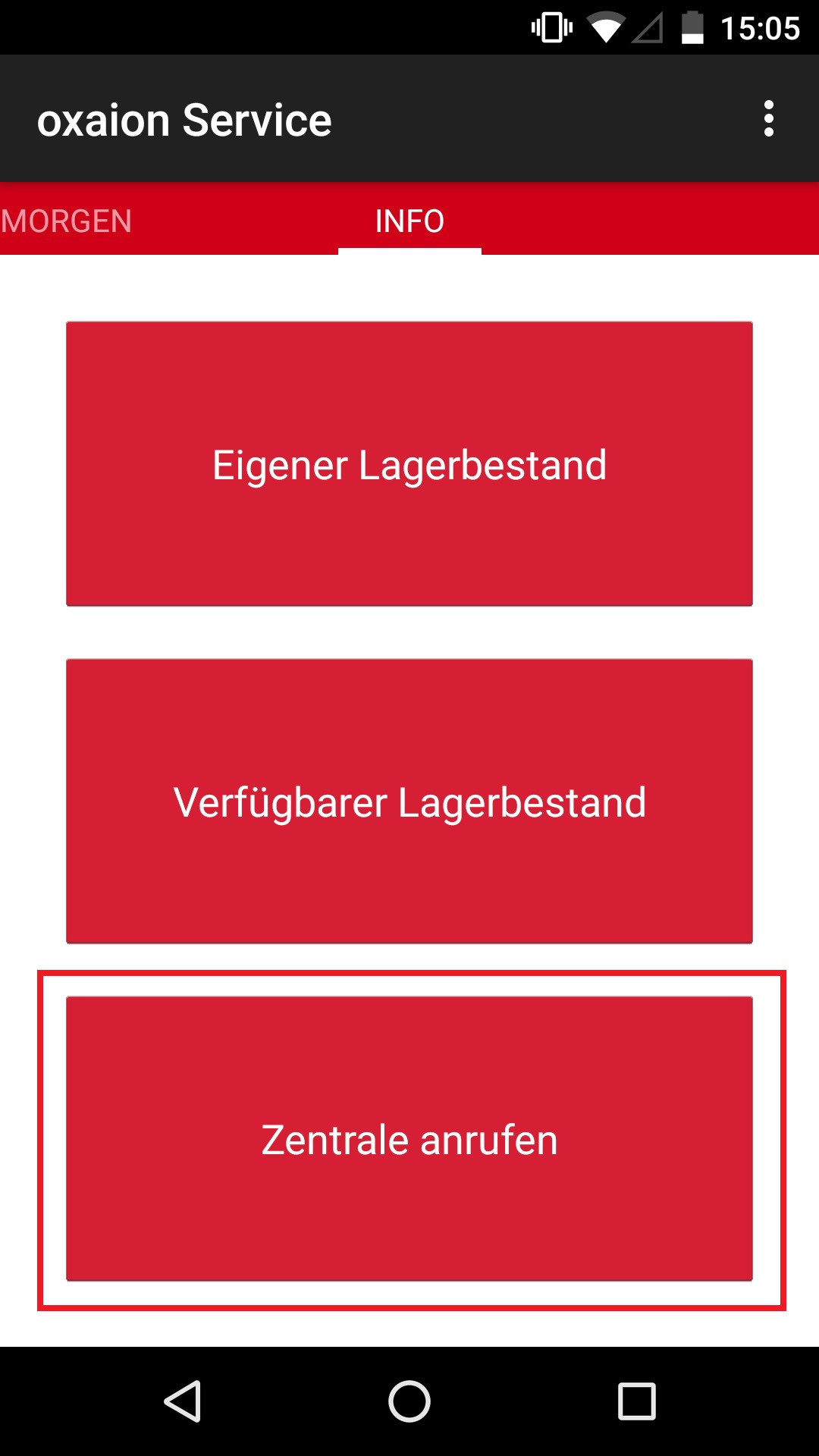Open the overflow menu

tap(768, 119)
